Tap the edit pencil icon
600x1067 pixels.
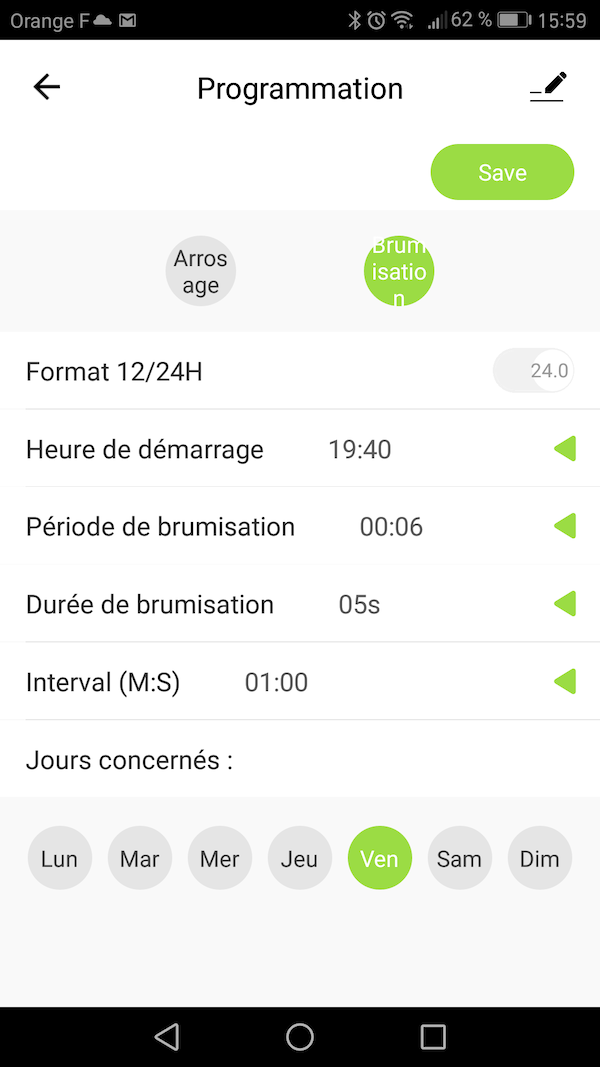click(x=548, y=88)
